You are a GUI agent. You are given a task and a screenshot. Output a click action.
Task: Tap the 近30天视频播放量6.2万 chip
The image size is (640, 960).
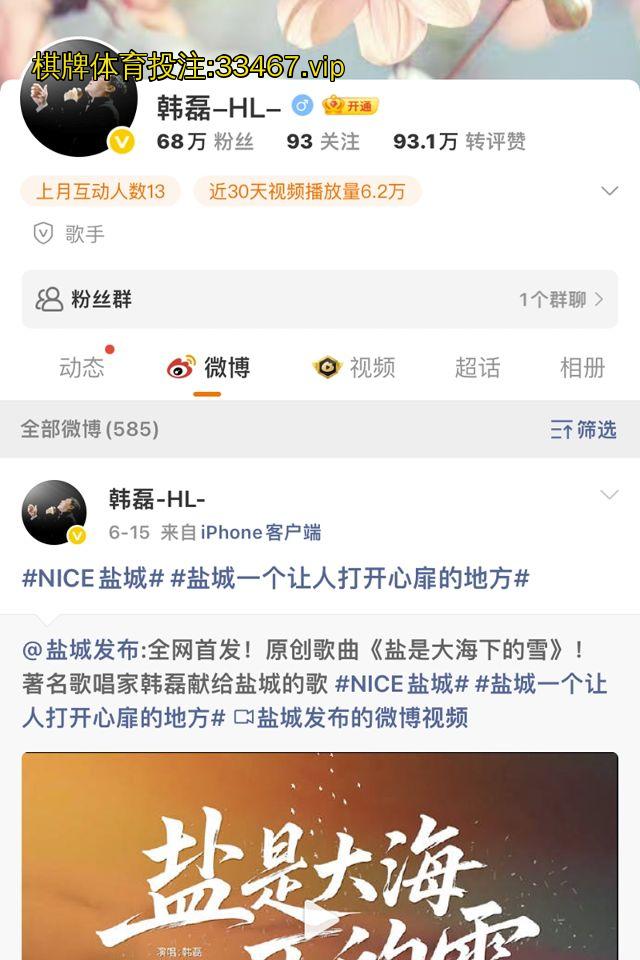(x=307, y=191)
